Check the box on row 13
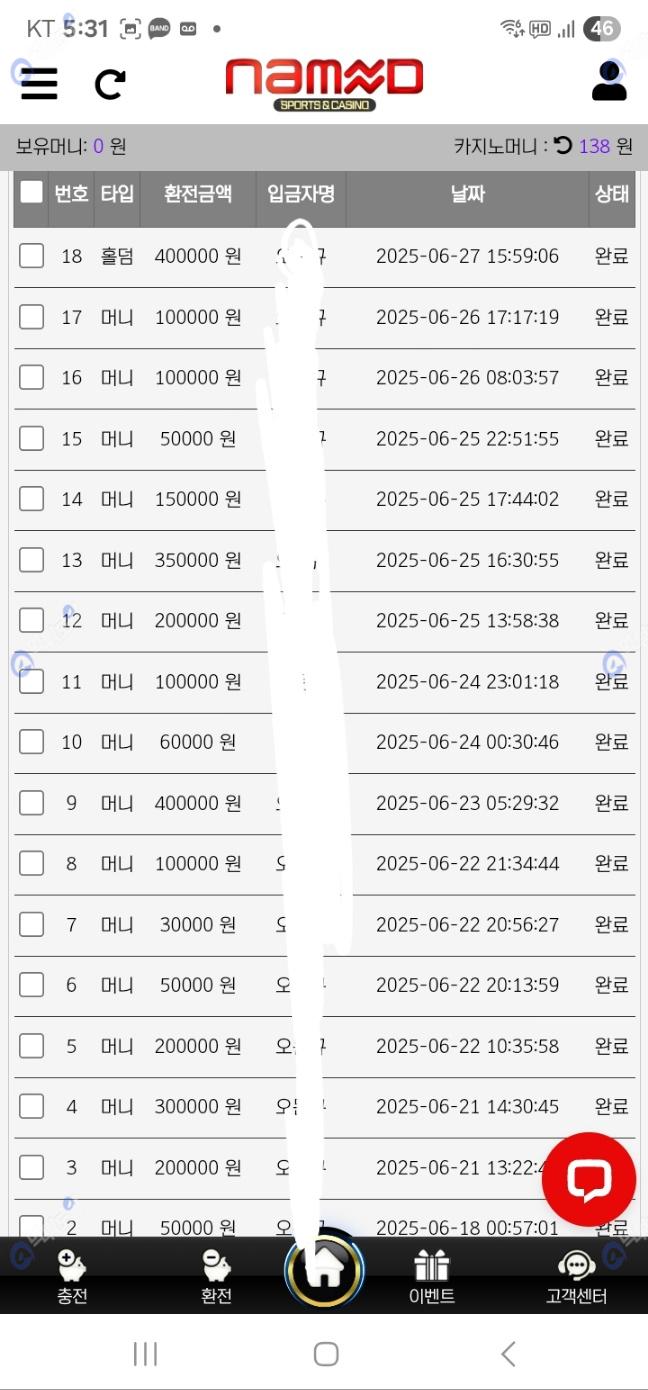The width and height of the screenshot is (648, 1390). pyautogui.click(x=31, y=560)
